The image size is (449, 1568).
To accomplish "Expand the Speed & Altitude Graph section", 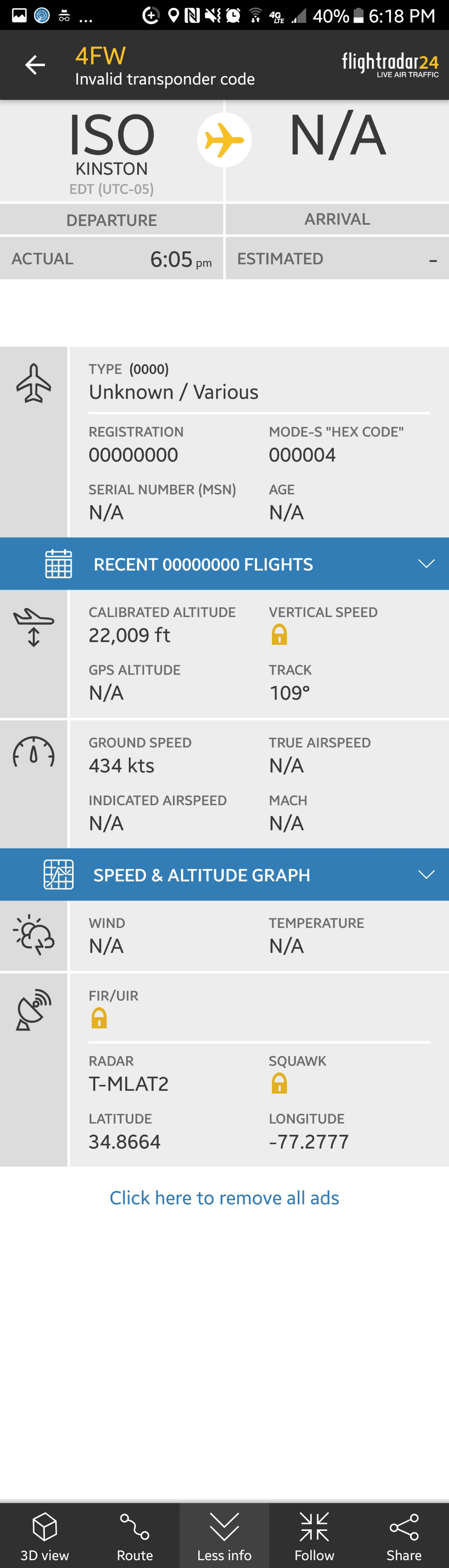I will (224, 874).
